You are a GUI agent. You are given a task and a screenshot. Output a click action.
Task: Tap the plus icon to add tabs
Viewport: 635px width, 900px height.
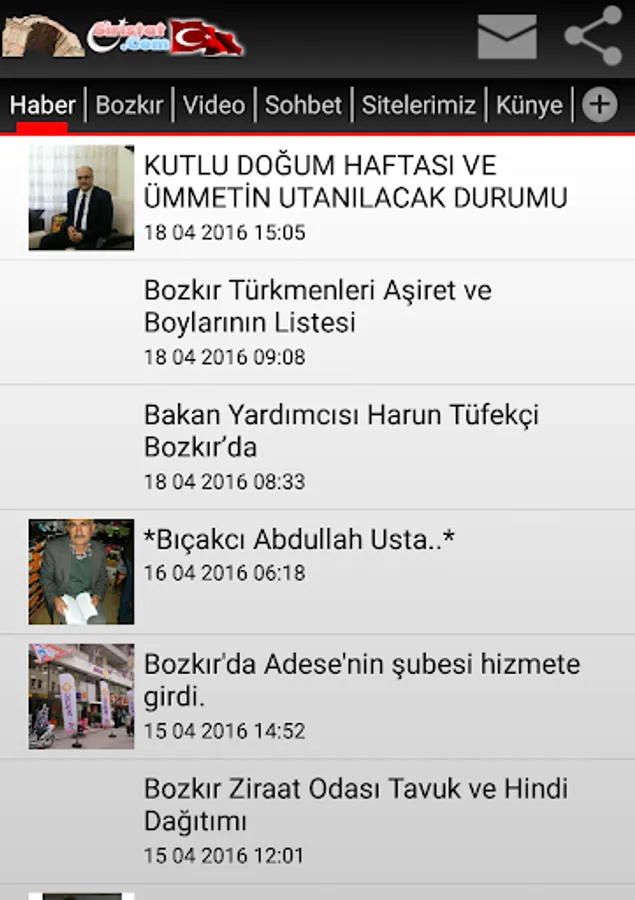point(599,105)
